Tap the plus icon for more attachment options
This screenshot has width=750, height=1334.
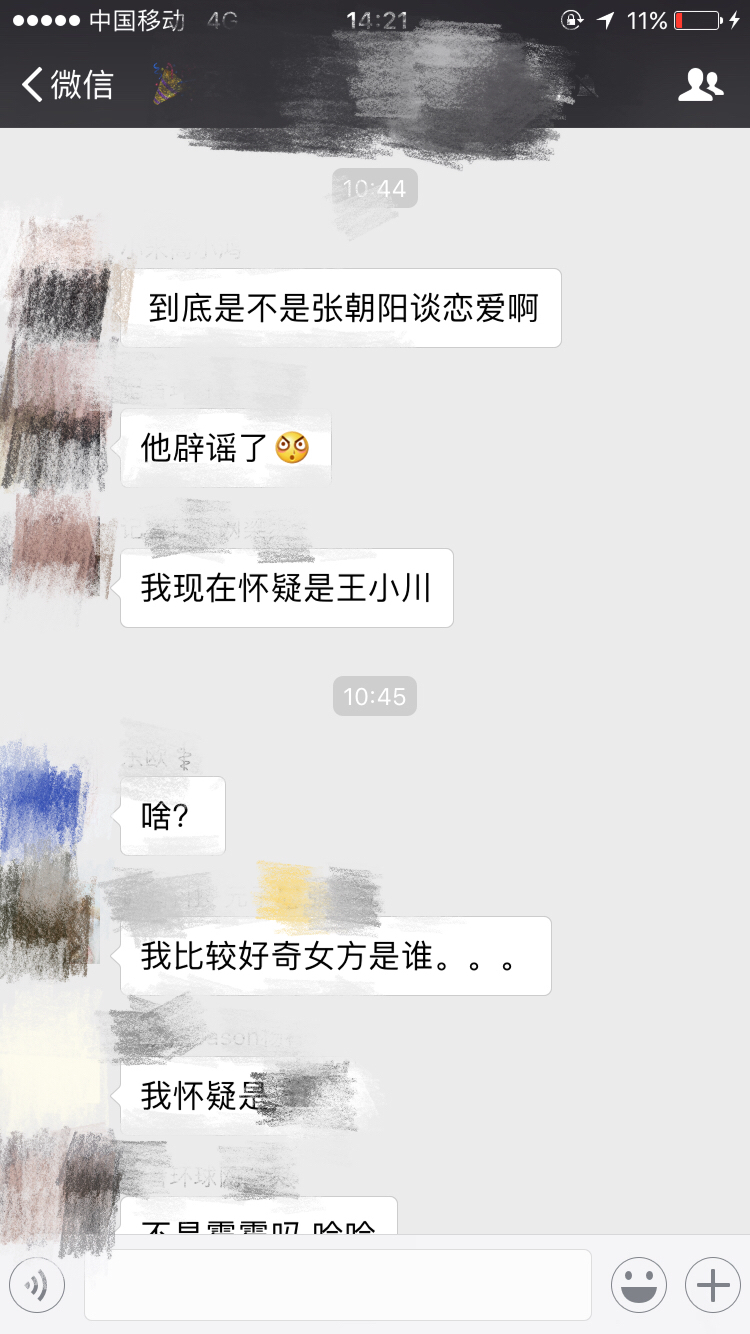[712, 1284]
